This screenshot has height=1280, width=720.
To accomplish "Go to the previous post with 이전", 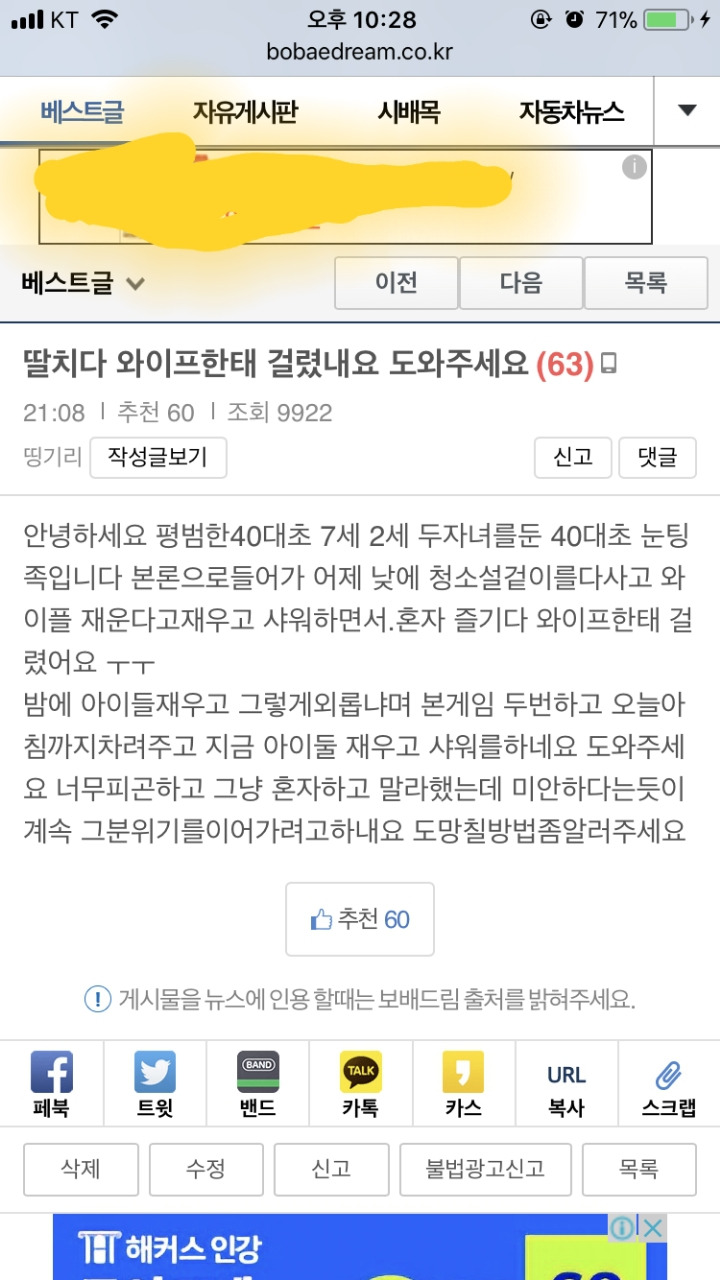I will (396, 283).
